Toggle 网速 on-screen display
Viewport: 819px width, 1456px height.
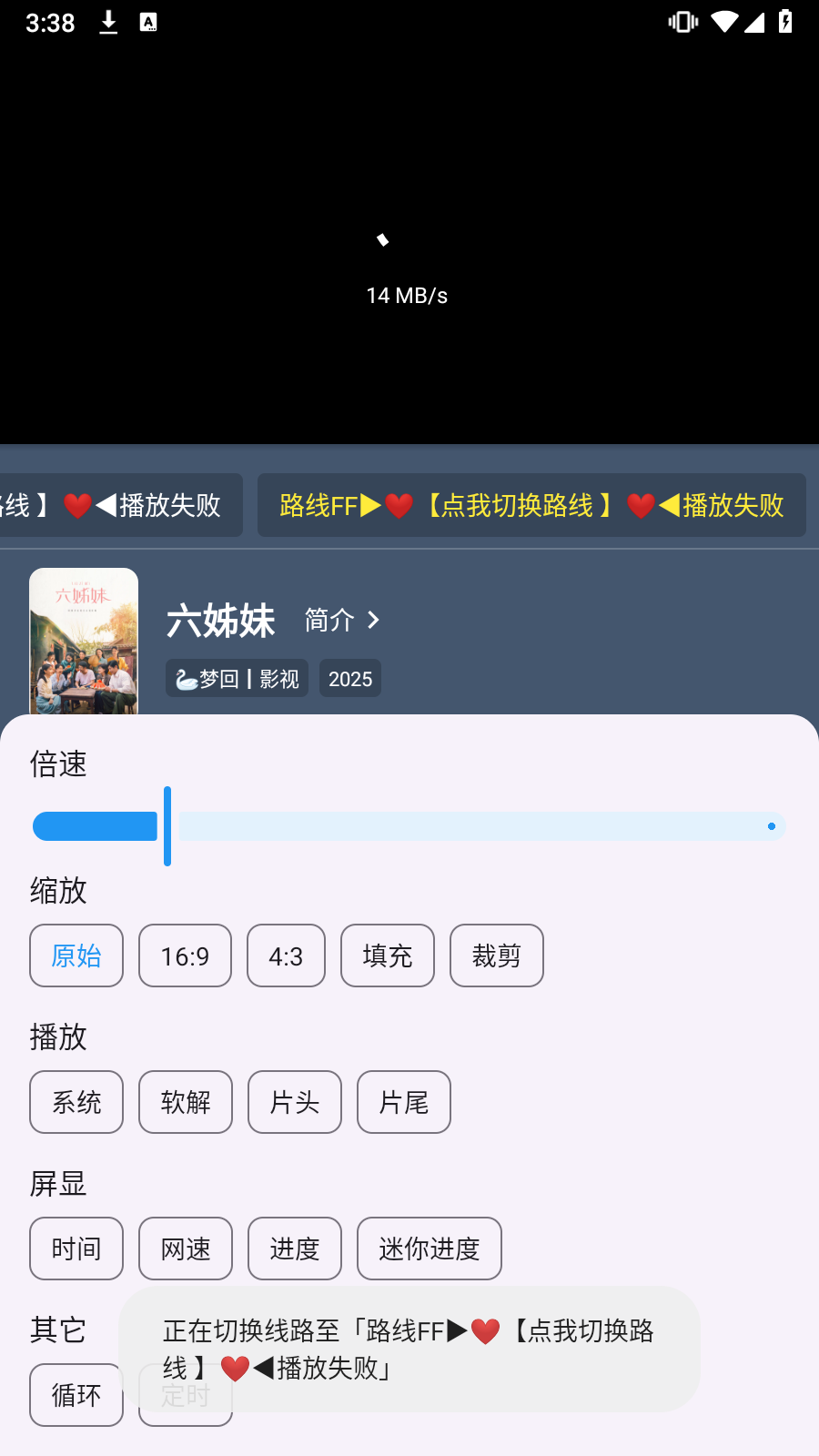click(186, 1249)
